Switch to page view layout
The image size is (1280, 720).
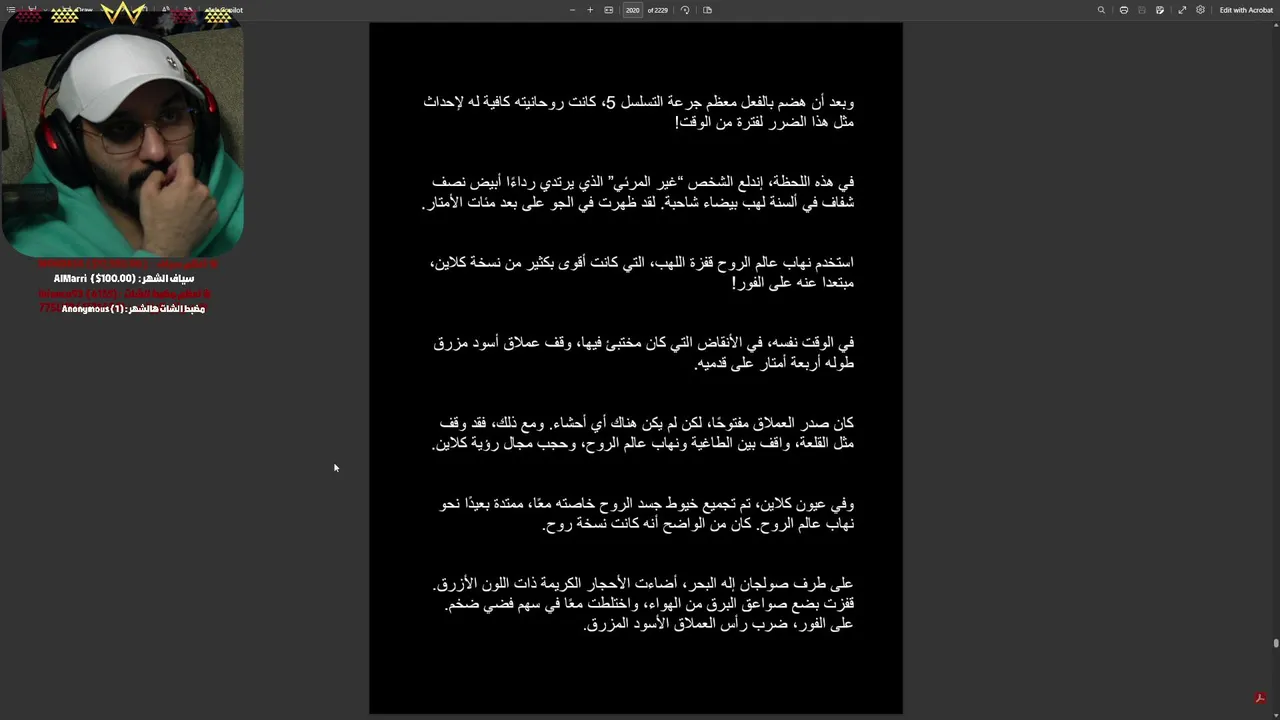tap(707, 10)
